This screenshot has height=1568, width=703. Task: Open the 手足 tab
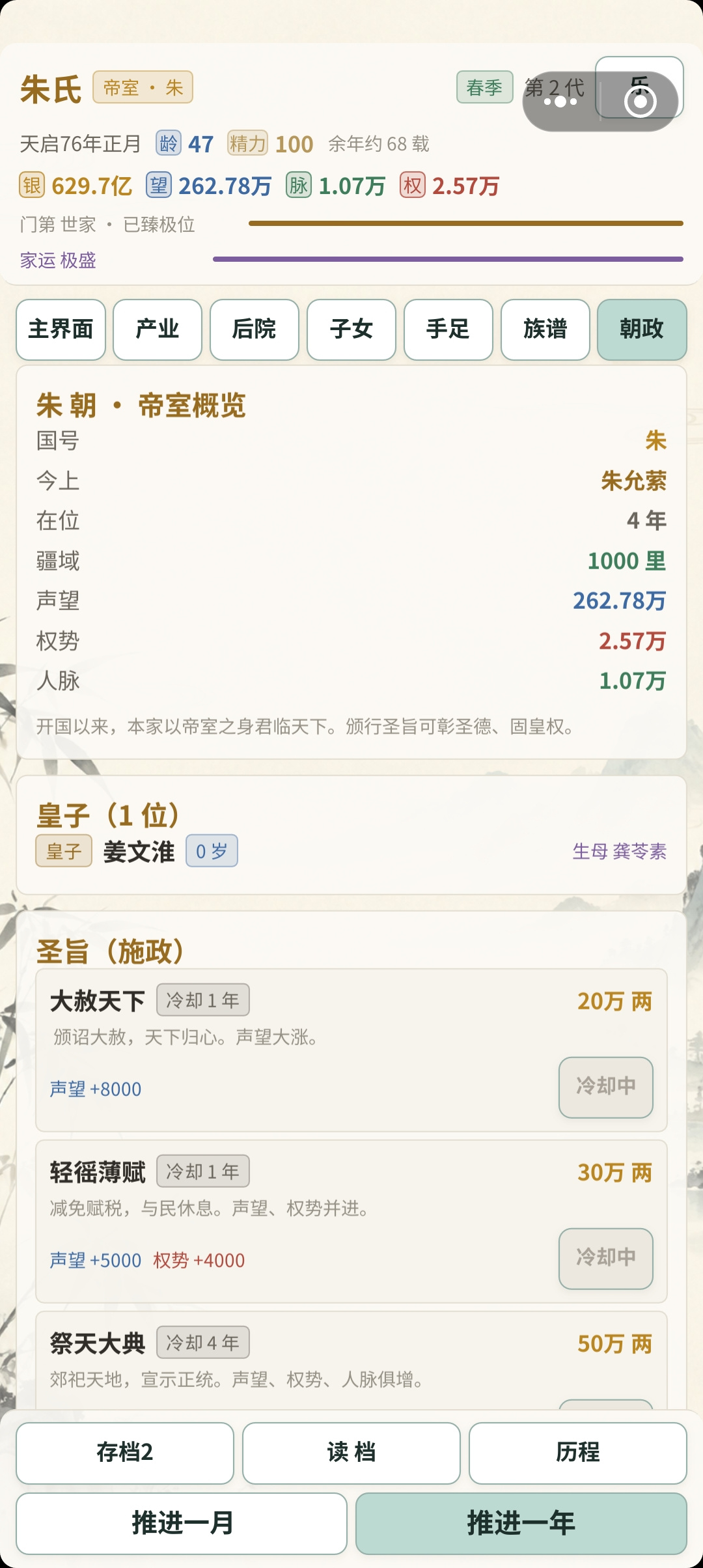(x=448, y=329)
